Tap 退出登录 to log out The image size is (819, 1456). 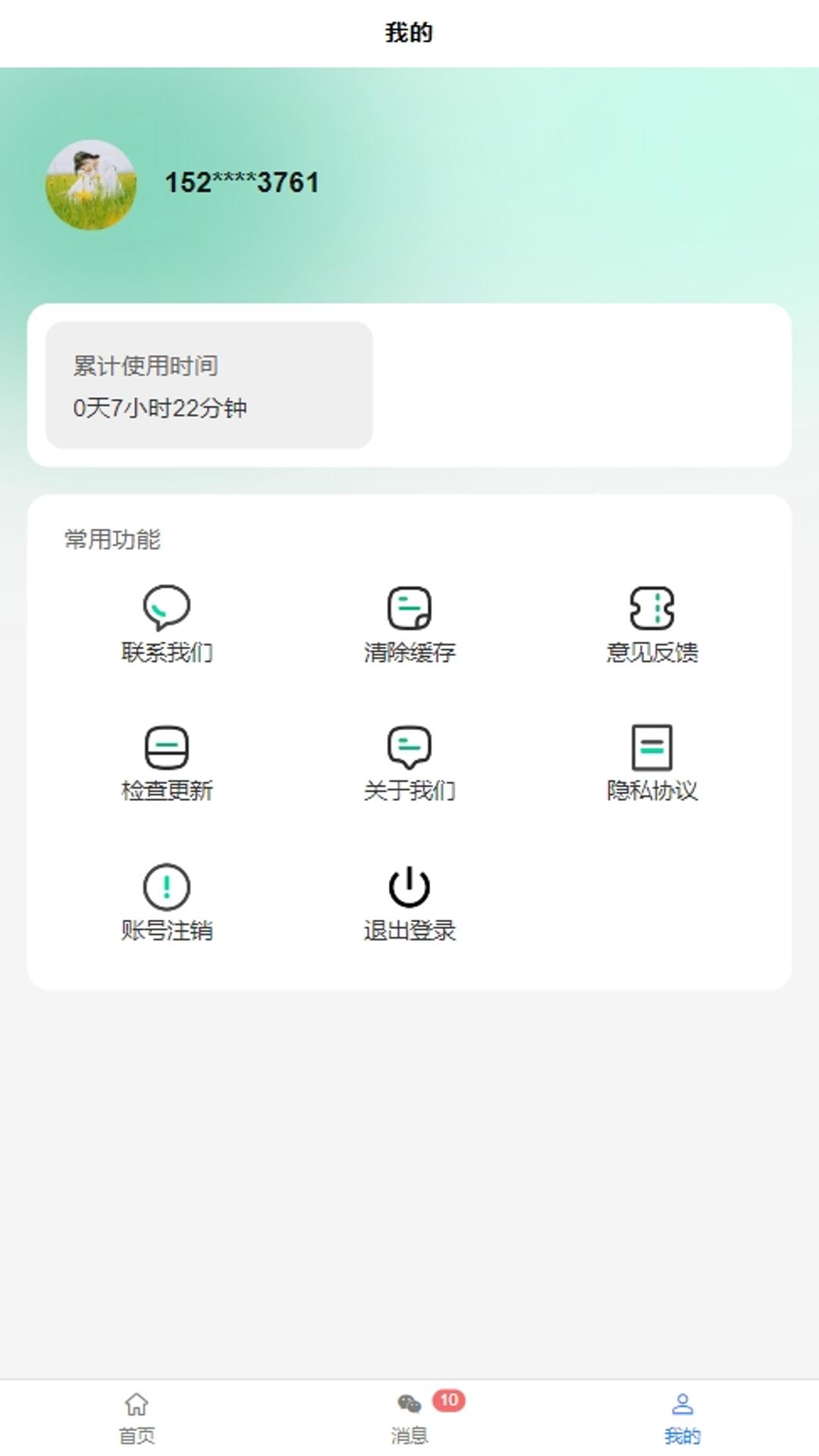(409, 902)
